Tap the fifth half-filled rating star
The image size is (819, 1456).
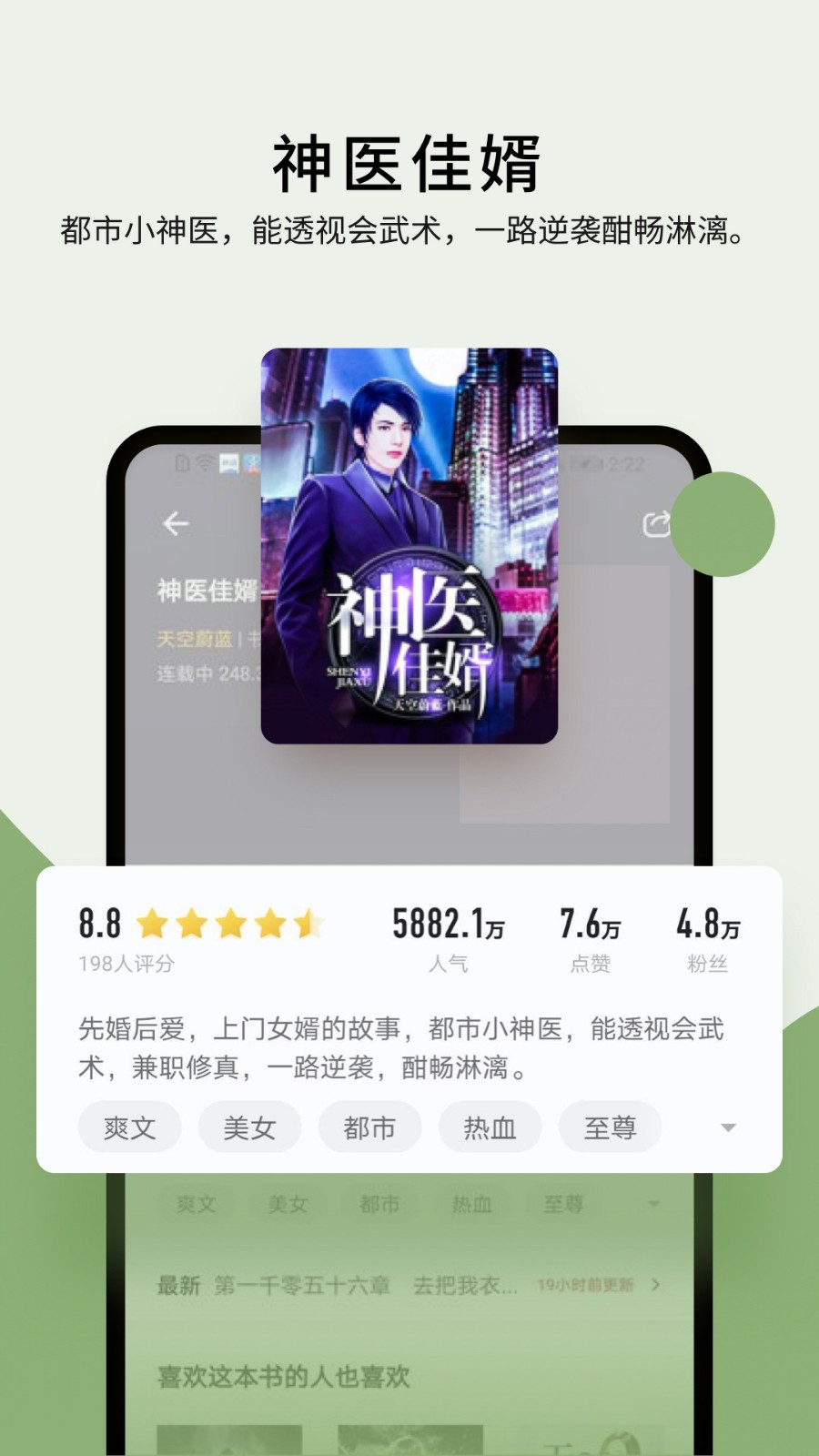click(x=308, y=924)
